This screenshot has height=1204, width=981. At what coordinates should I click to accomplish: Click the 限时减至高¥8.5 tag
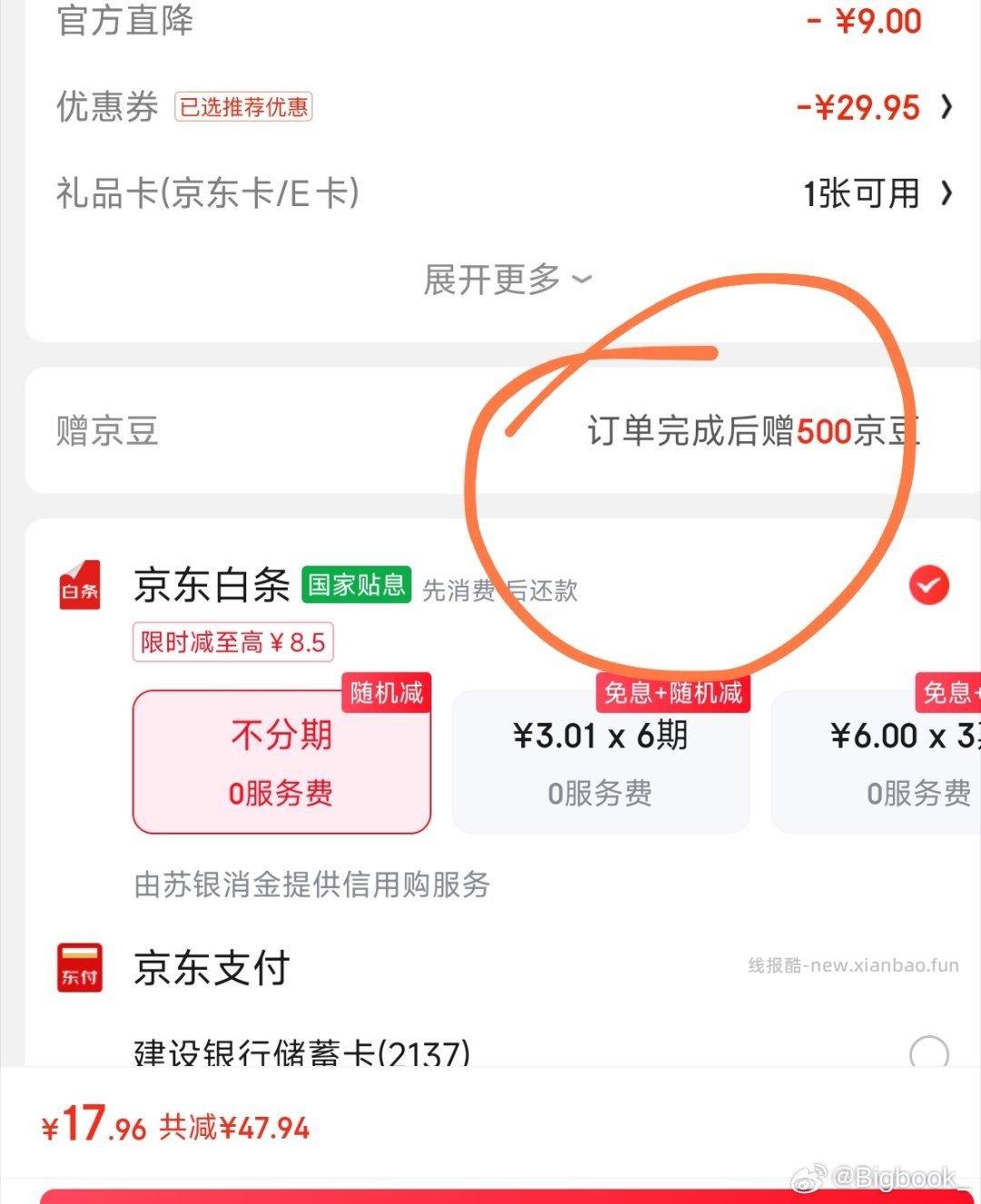[x=233, y=642]
